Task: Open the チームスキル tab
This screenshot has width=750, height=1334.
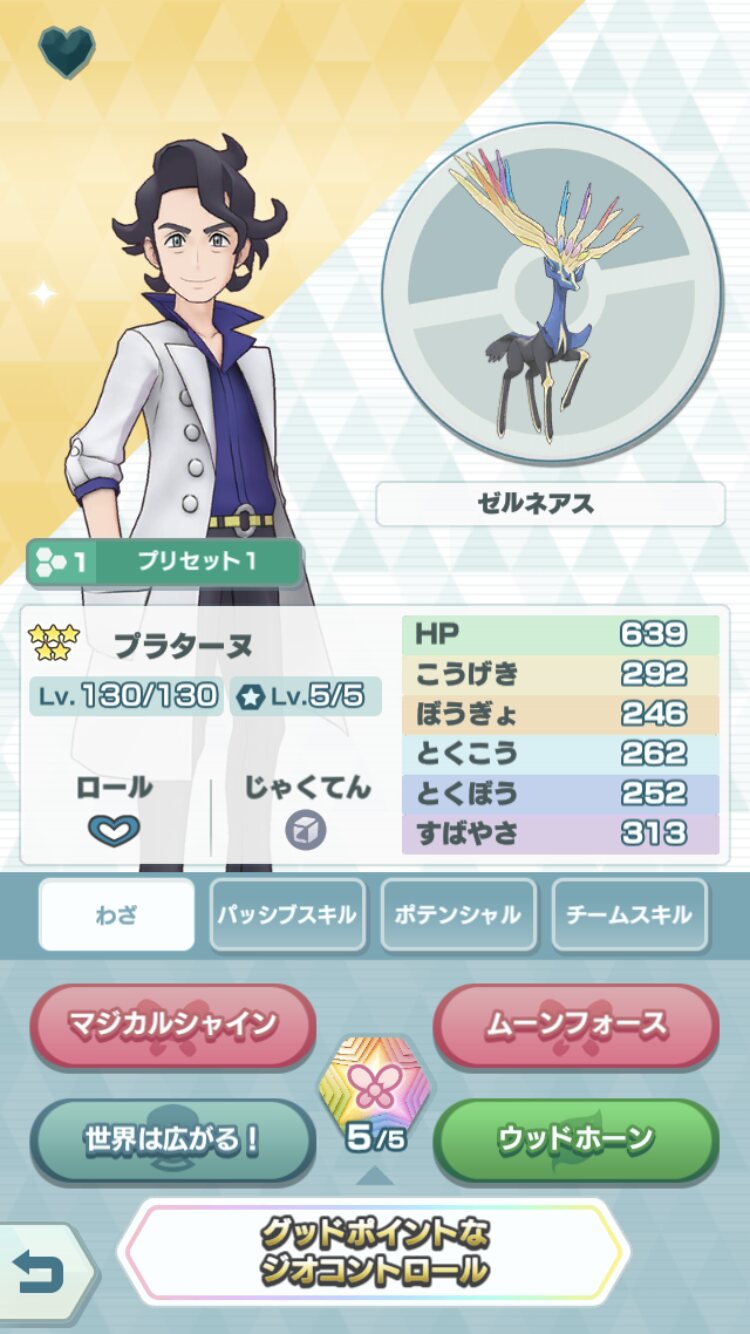Action: (630, 915)
